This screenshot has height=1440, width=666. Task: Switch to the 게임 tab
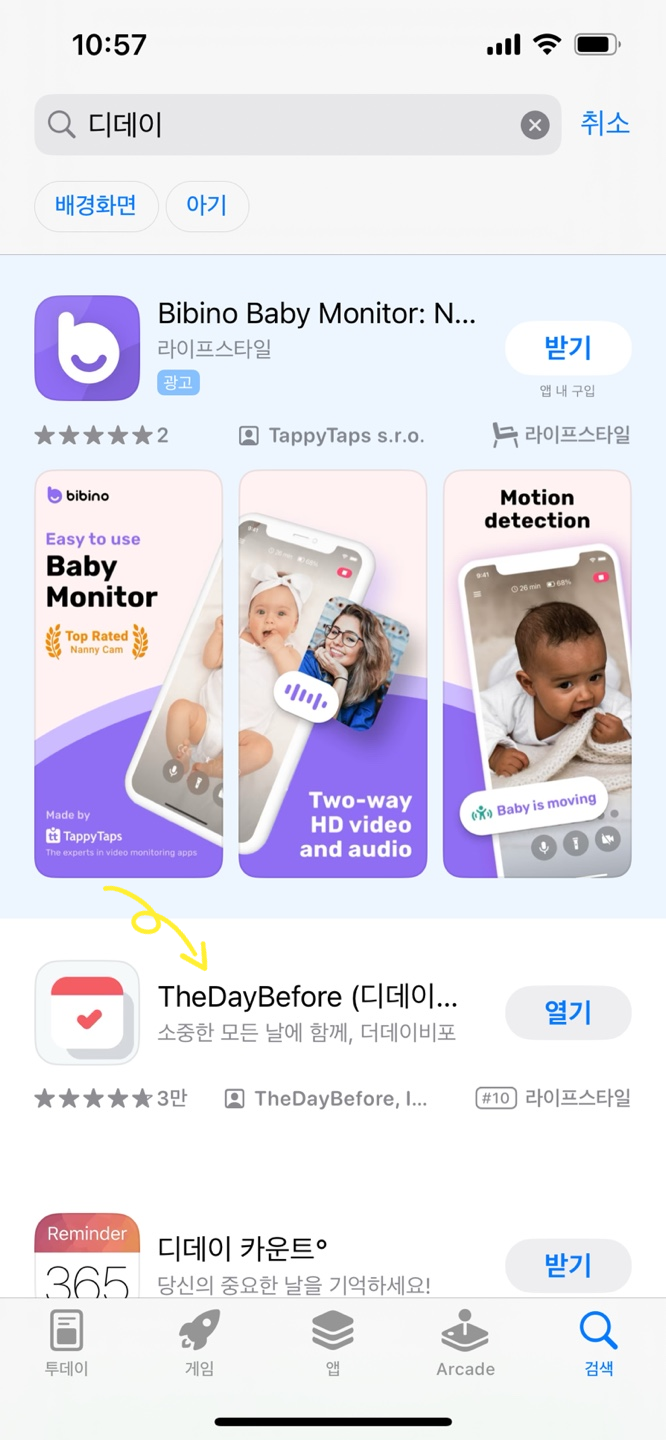pyautogui.click(x=200, y=1344)
